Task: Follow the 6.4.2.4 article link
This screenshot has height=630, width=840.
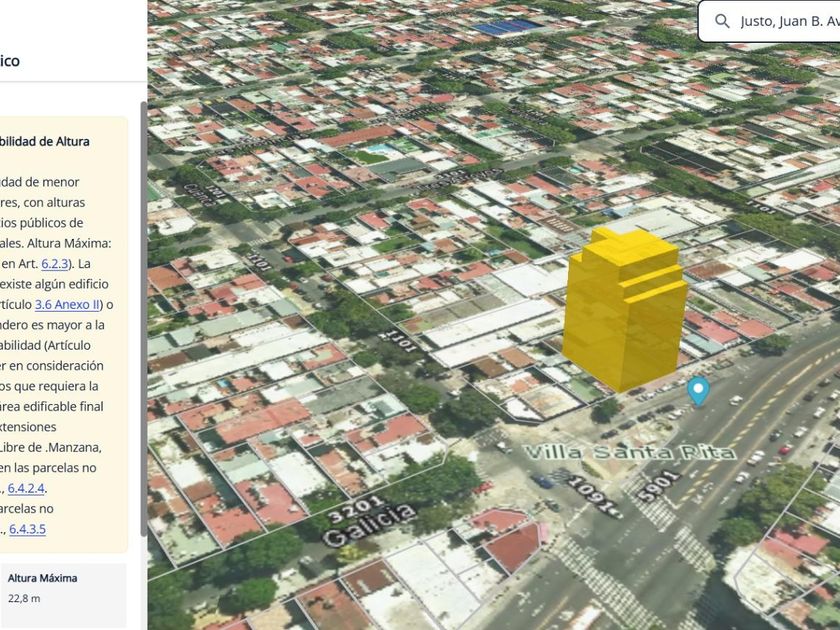Action: 26,488
